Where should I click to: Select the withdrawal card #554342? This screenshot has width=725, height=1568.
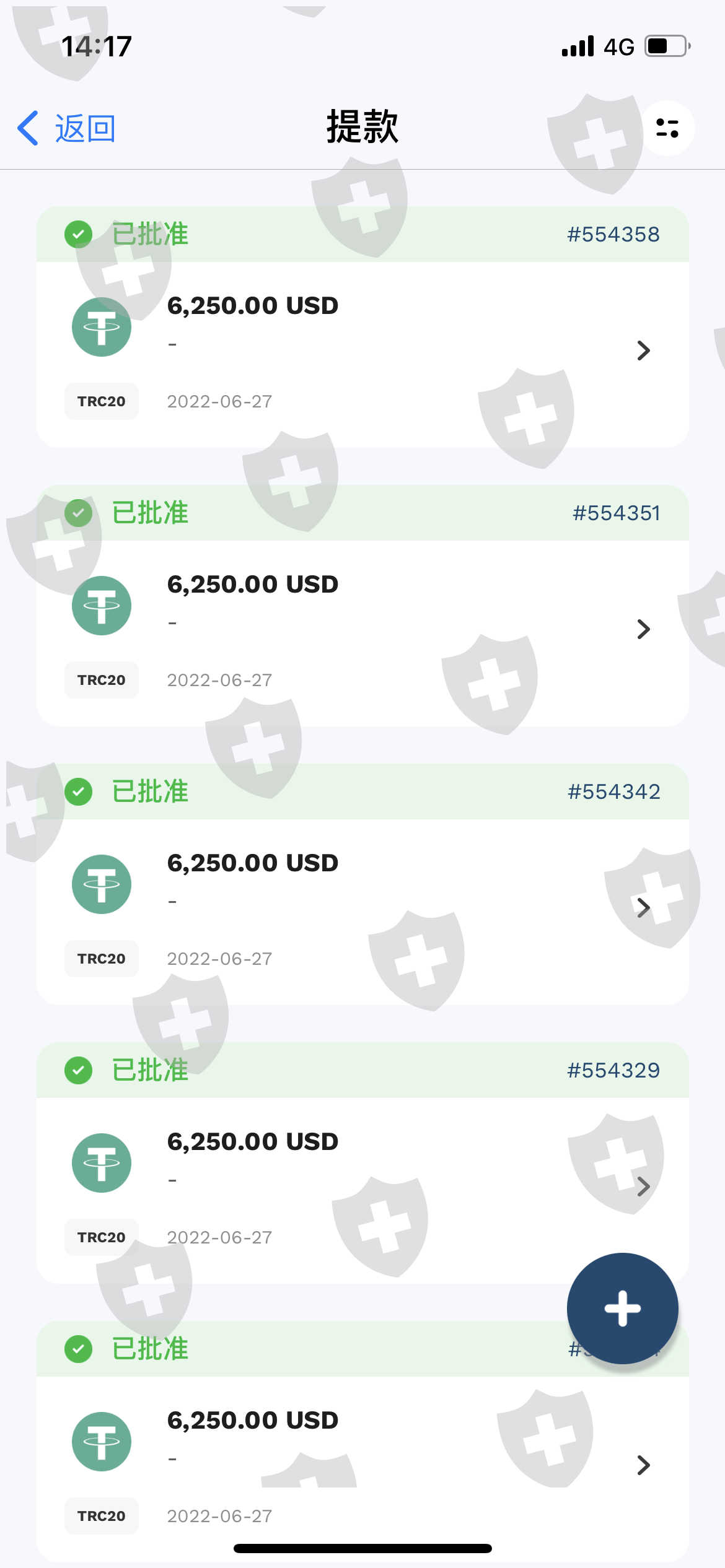click(362, 884)
